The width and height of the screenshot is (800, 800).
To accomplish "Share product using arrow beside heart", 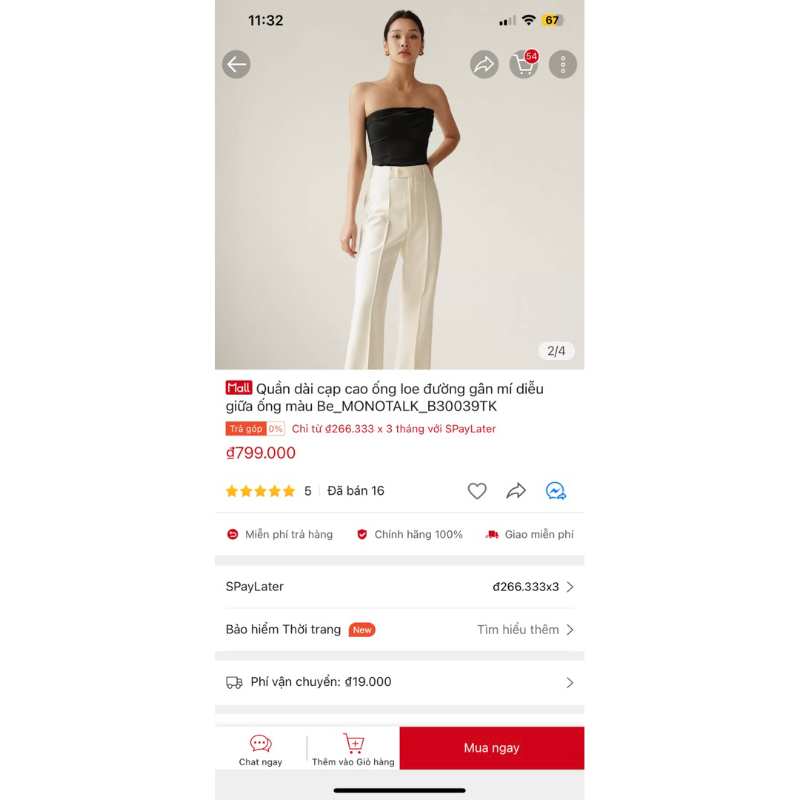I will coord(516,491).
